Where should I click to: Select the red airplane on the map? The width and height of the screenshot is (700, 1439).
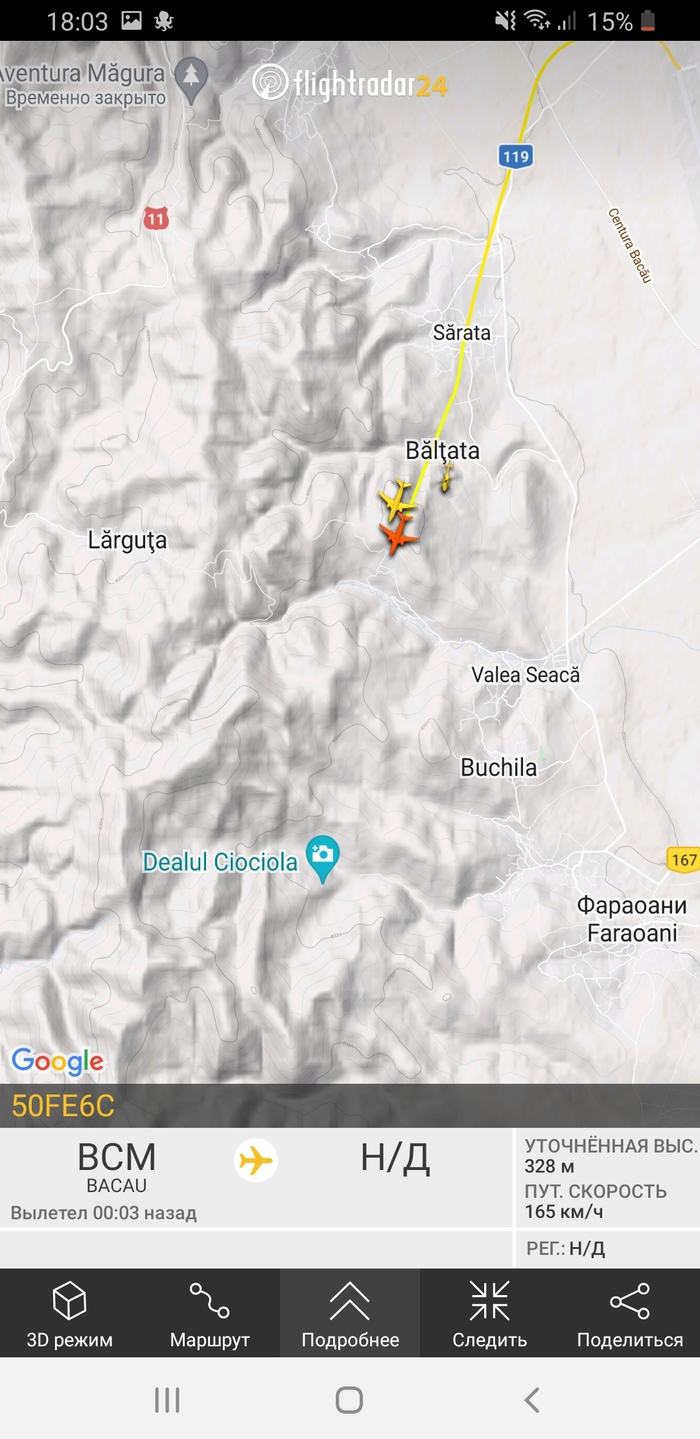pos(400,537)
